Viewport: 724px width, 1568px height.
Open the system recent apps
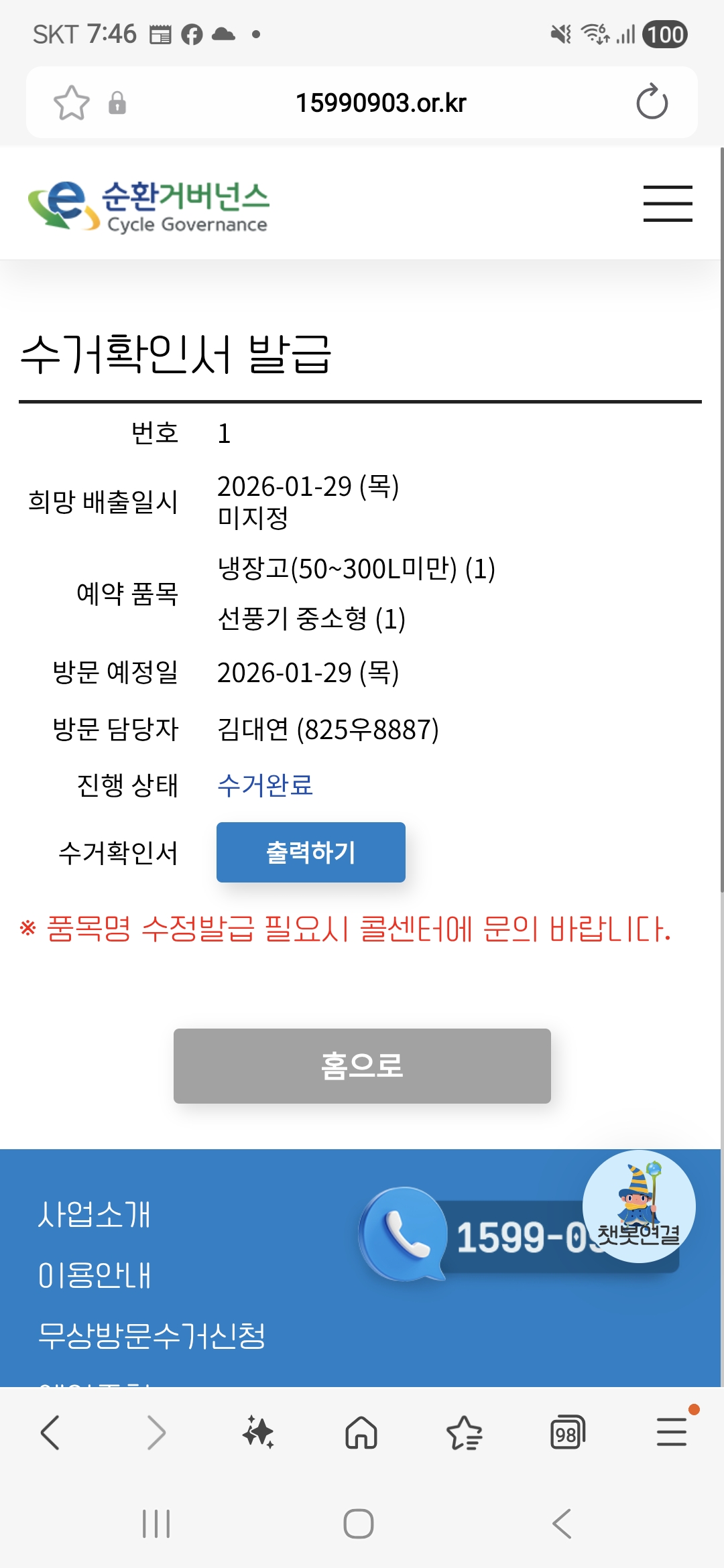(156, 1524)
